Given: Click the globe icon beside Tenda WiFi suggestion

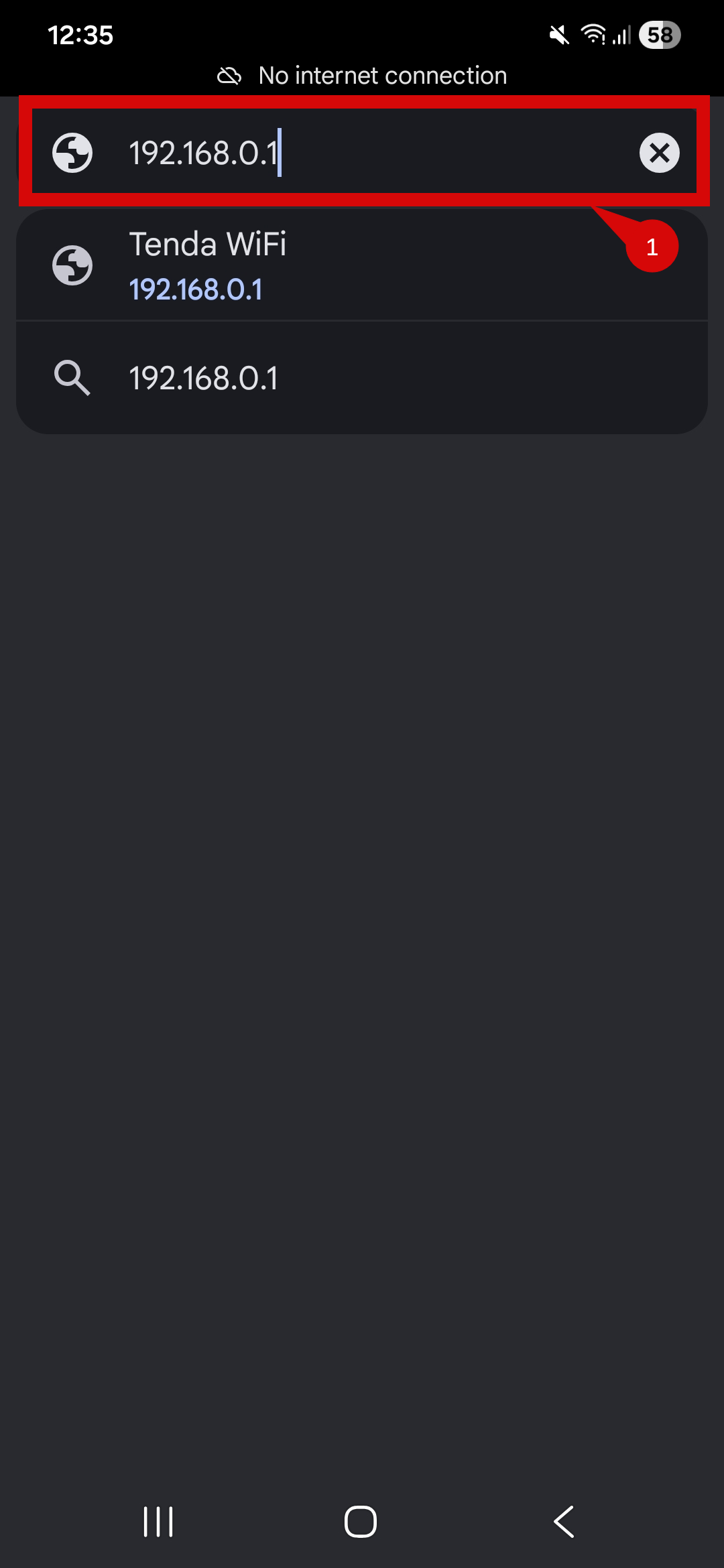Looking at the screenshot, I should pos(72,265).
